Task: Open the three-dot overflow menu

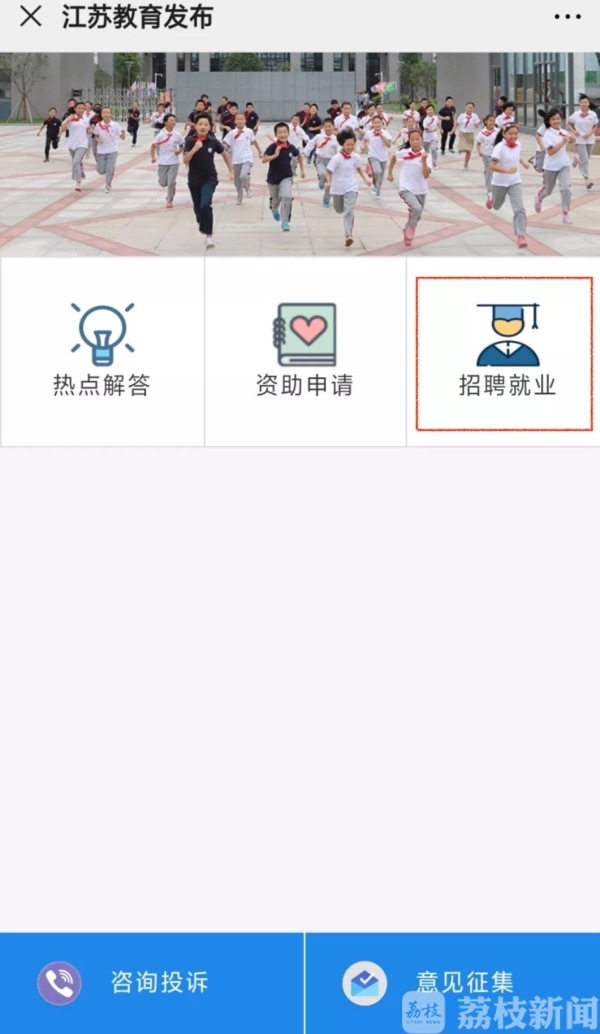Action: pyautogui.click(x=567, y=17)
